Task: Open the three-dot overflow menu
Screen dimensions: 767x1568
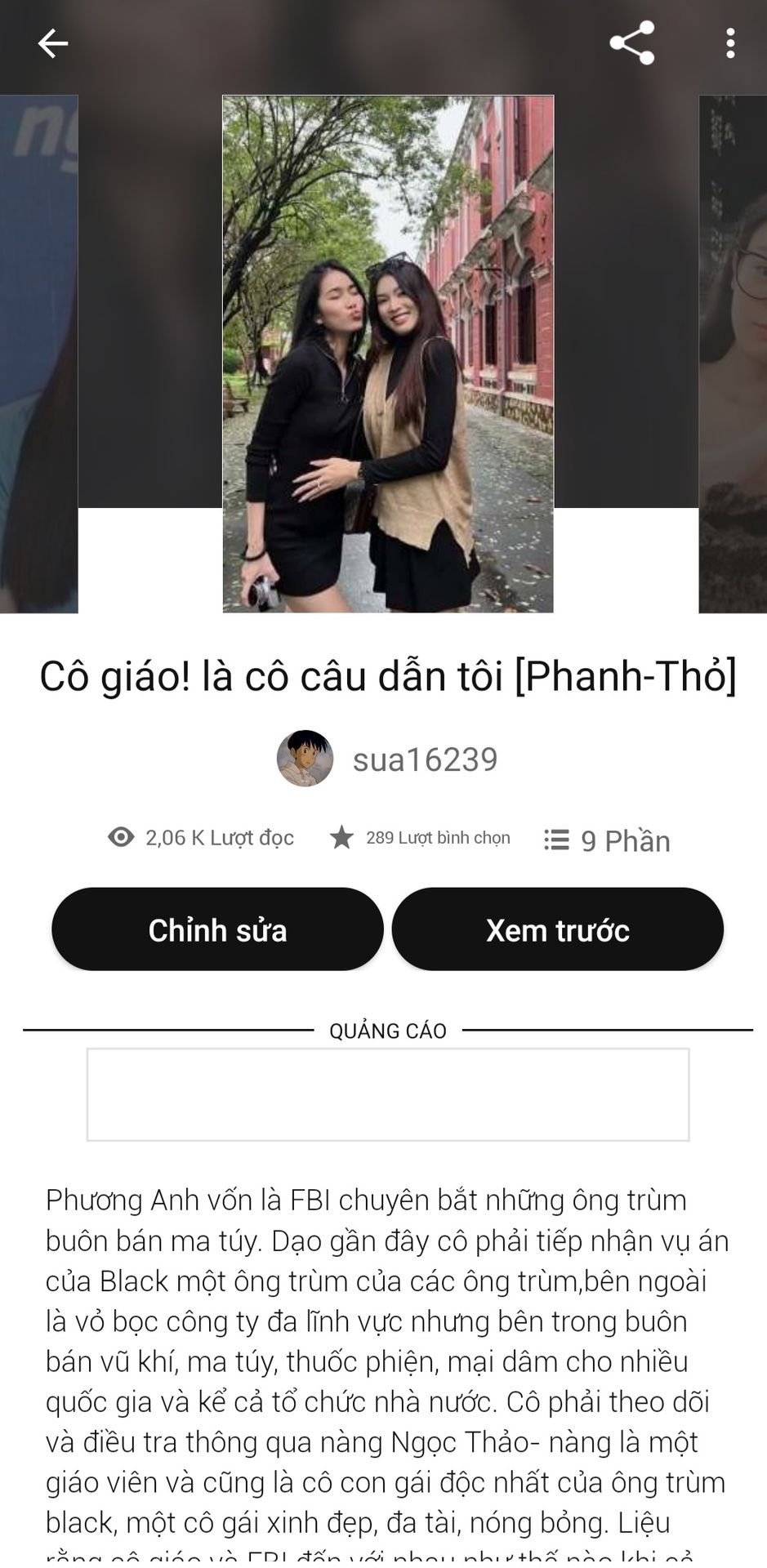Action: tap(730, 43)
